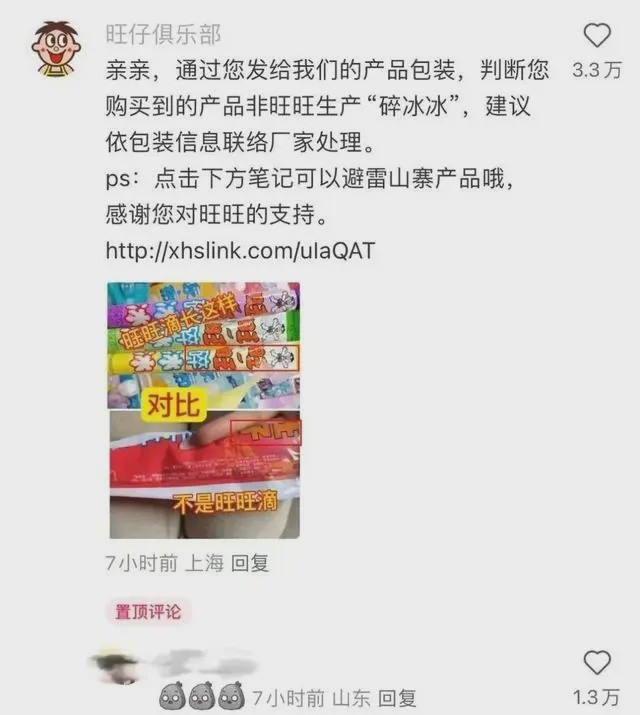
Task: Reply to the comment from 山东
Action: point(397,698)
